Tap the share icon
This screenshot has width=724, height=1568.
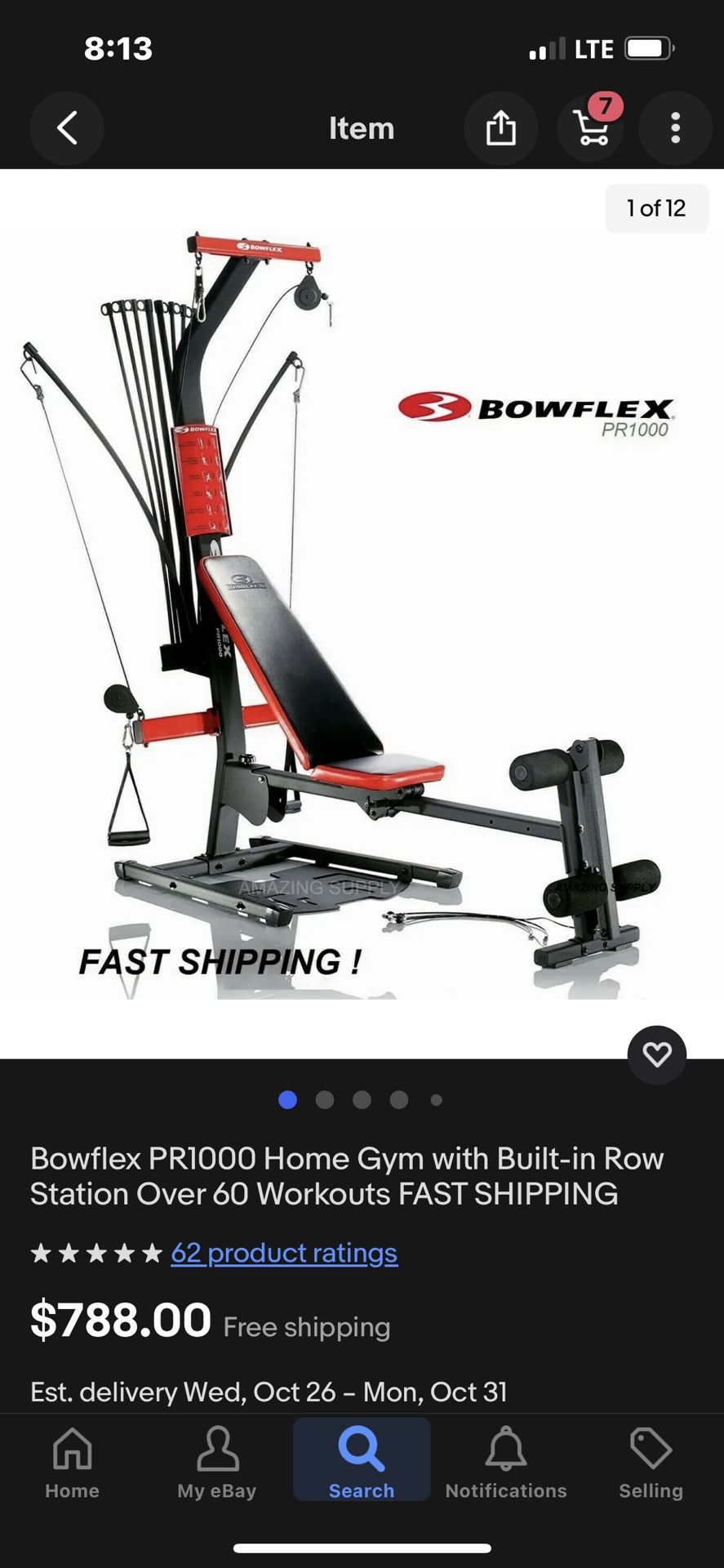(501, 128)
